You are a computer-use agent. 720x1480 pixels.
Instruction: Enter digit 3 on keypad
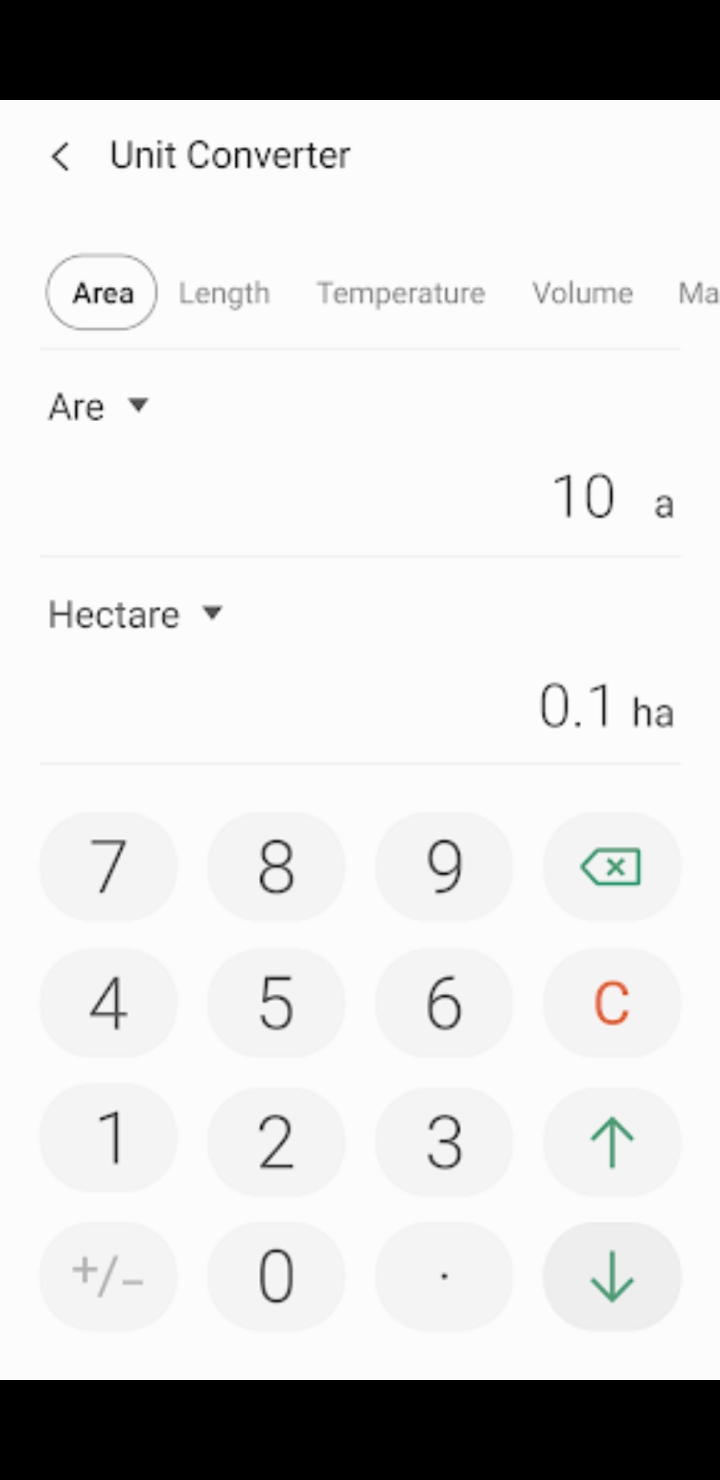(x=444, y=1141)
